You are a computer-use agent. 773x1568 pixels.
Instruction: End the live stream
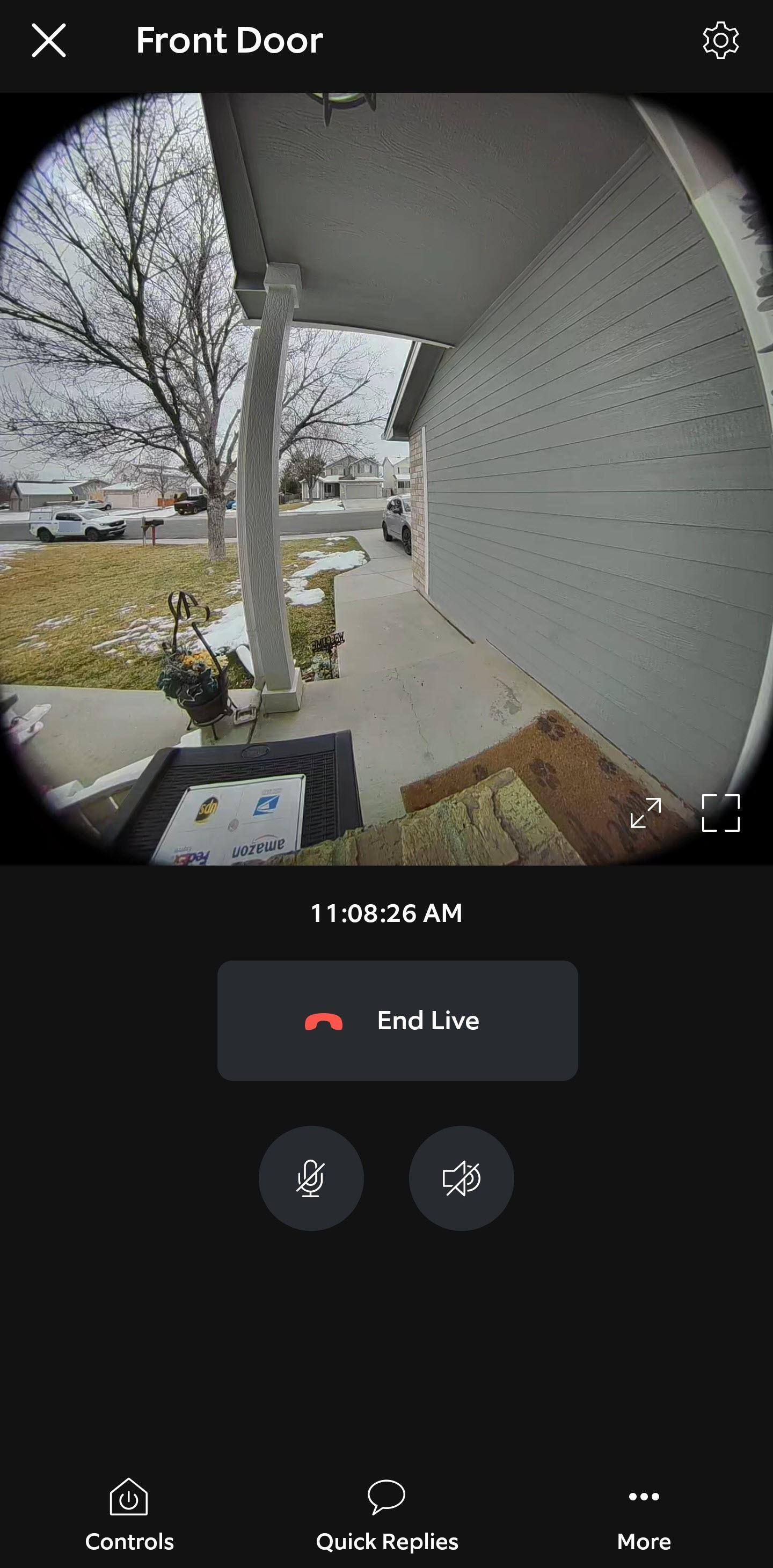(397, 1021)
